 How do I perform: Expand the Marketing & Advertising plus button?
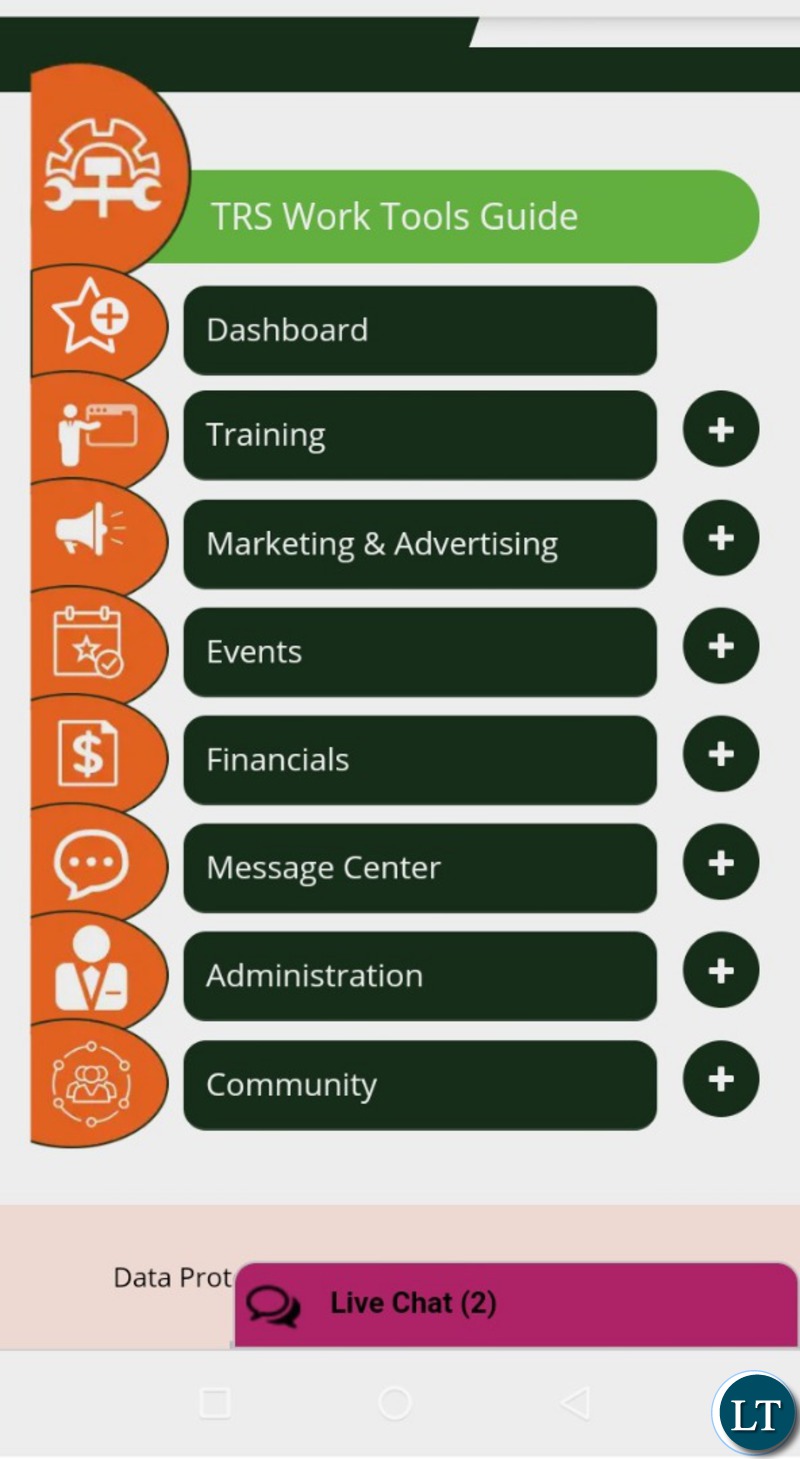click(721, 538)
